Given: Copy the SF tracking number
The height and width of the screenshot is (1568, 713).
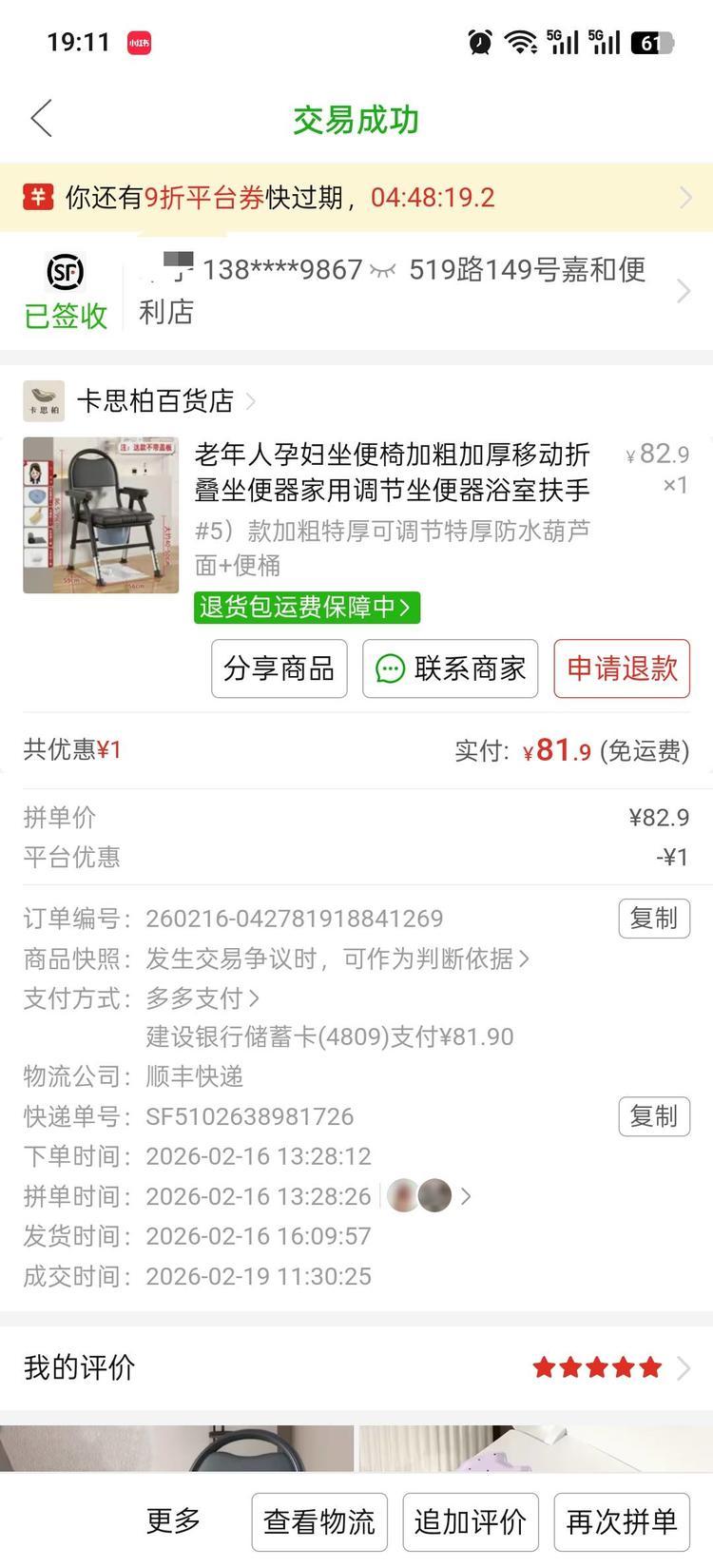Looking at the screenshot, I should (x=653, y=1116).
